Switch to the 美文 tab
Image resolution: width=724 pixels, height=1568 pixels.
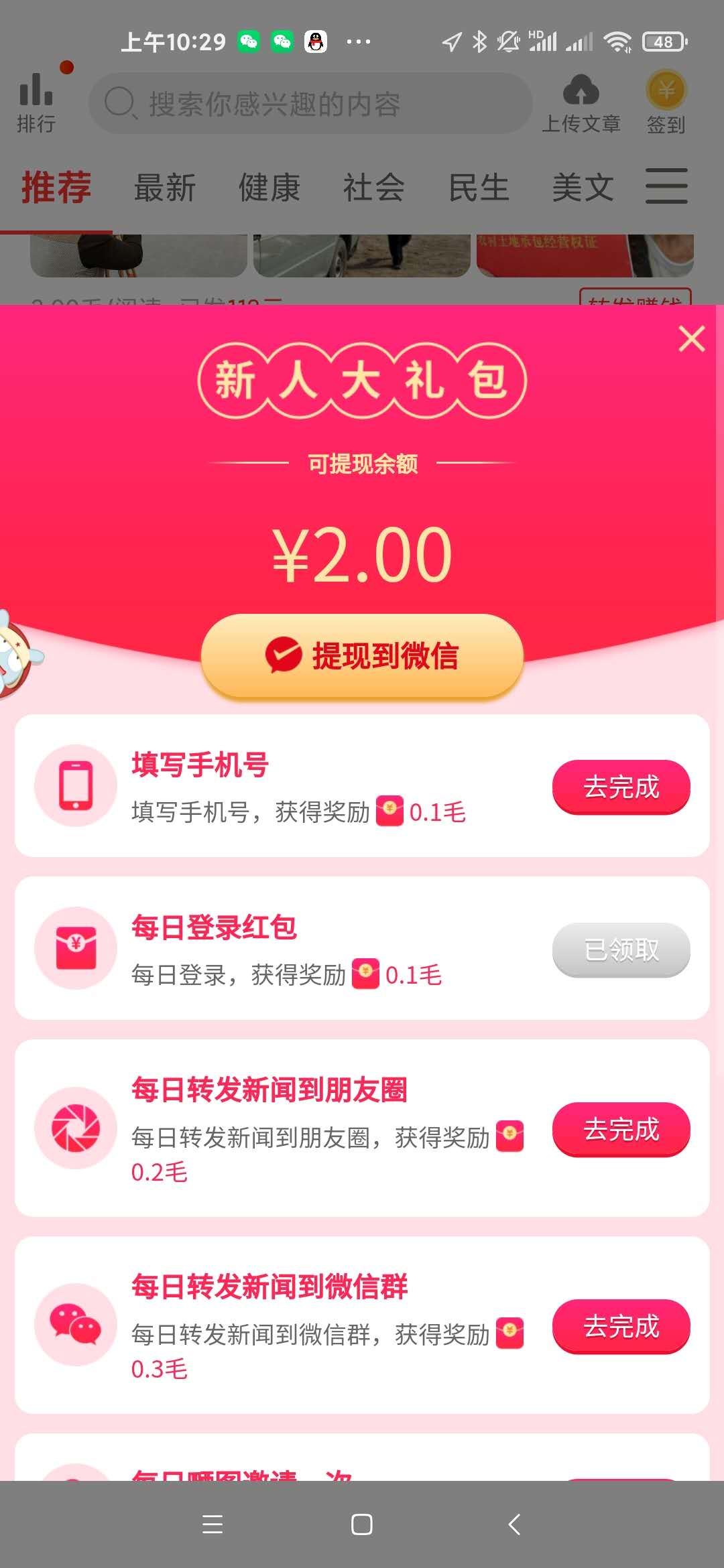(x=583, y=188)
